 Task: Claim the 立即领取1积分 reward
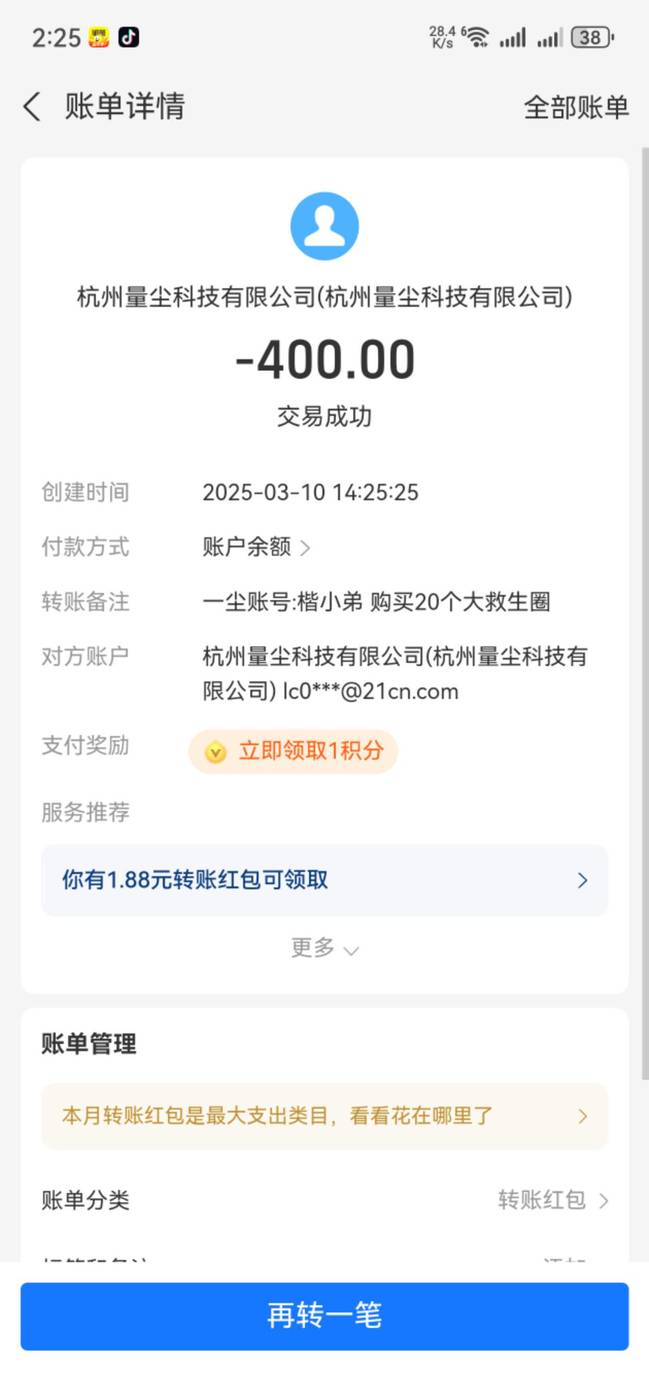[293, 751]
